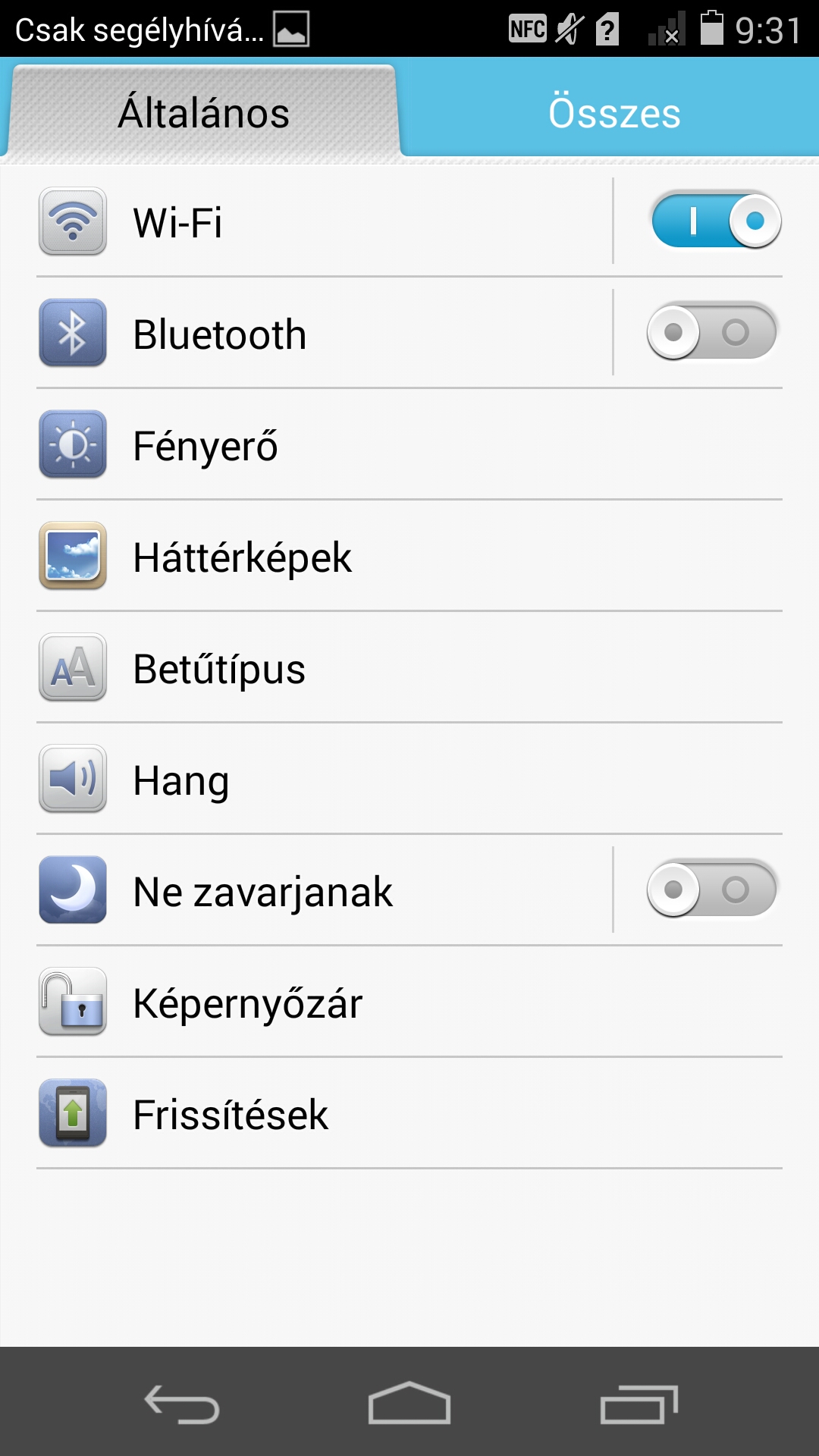Turn off the Wi-Fi switch
The width and height of the screenshot is (819, 1456).
pyautogui.click(x=716, y=221)
